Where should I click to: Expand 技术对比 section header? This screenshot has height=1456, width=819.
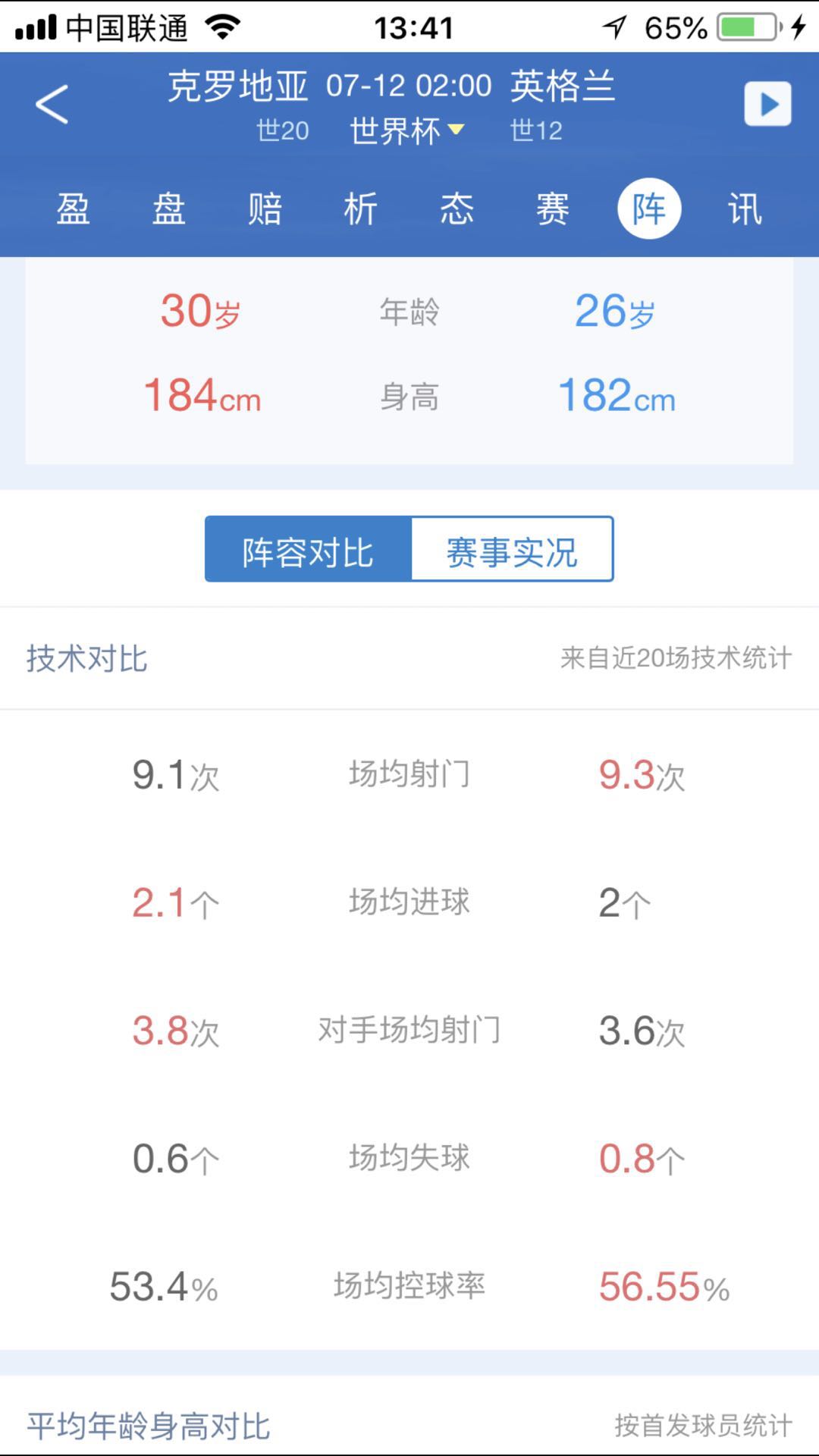86,657
